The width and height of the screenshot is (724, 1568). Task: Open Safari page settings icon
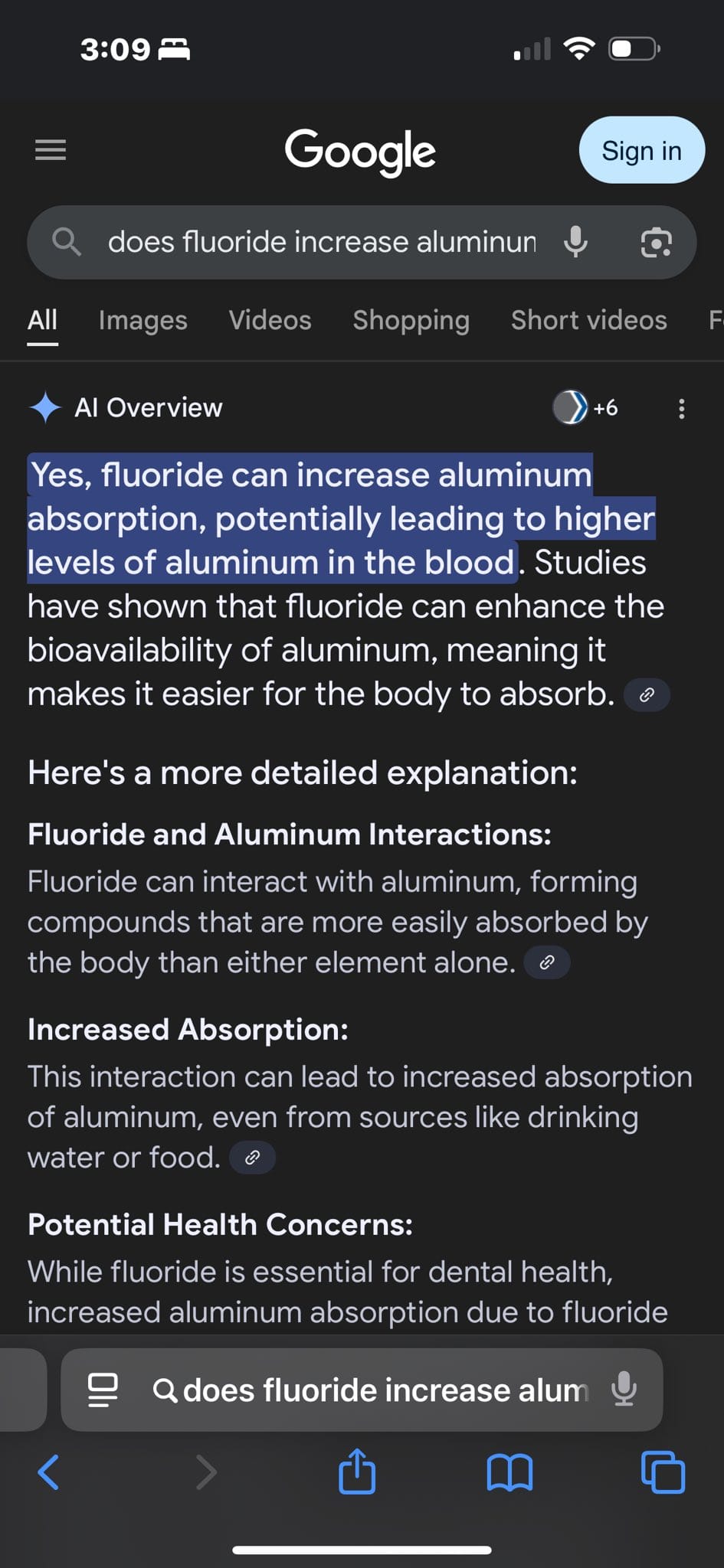[103, 1390]
